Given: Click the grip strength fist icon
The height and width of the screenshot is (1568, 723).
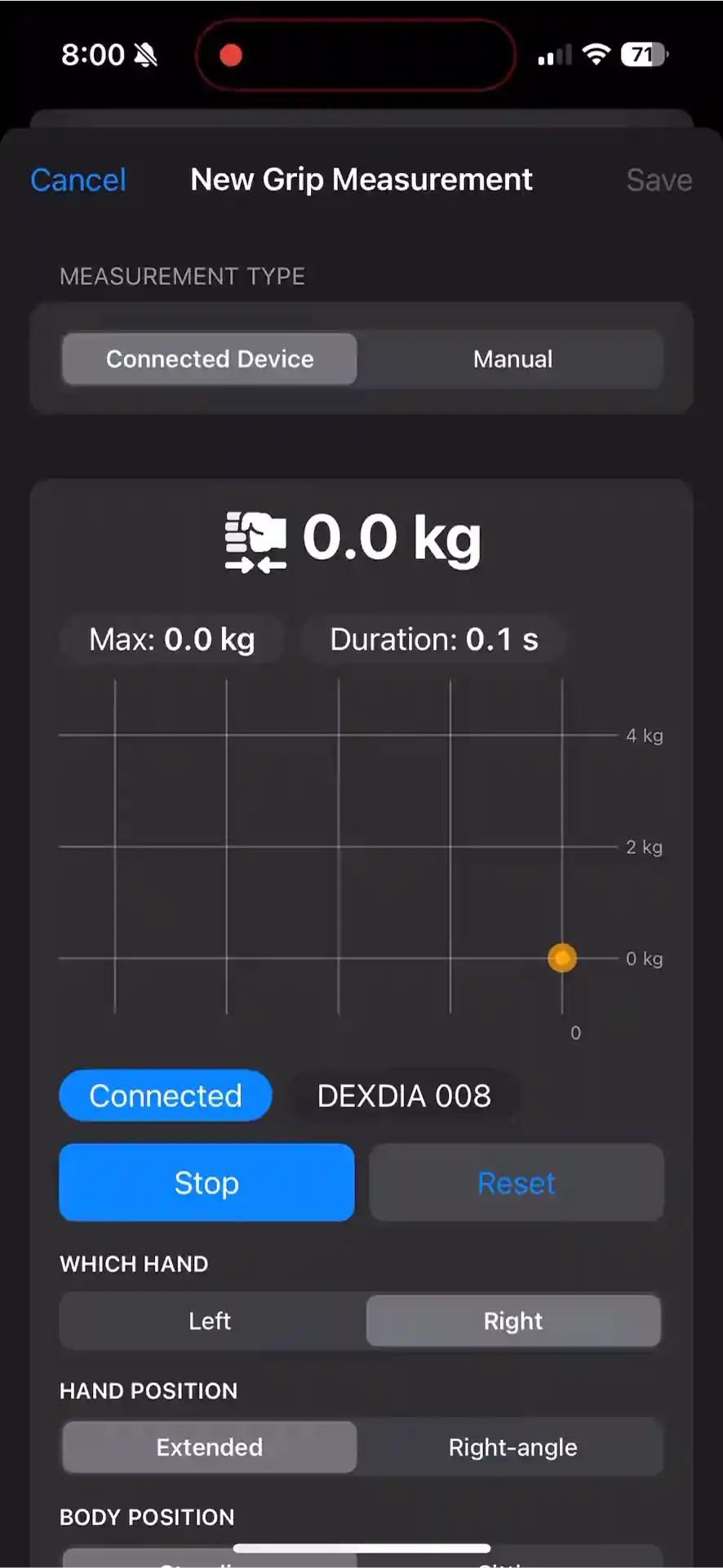Looking at the screenshot, I should pyautogui.click(x=255, y=539).
